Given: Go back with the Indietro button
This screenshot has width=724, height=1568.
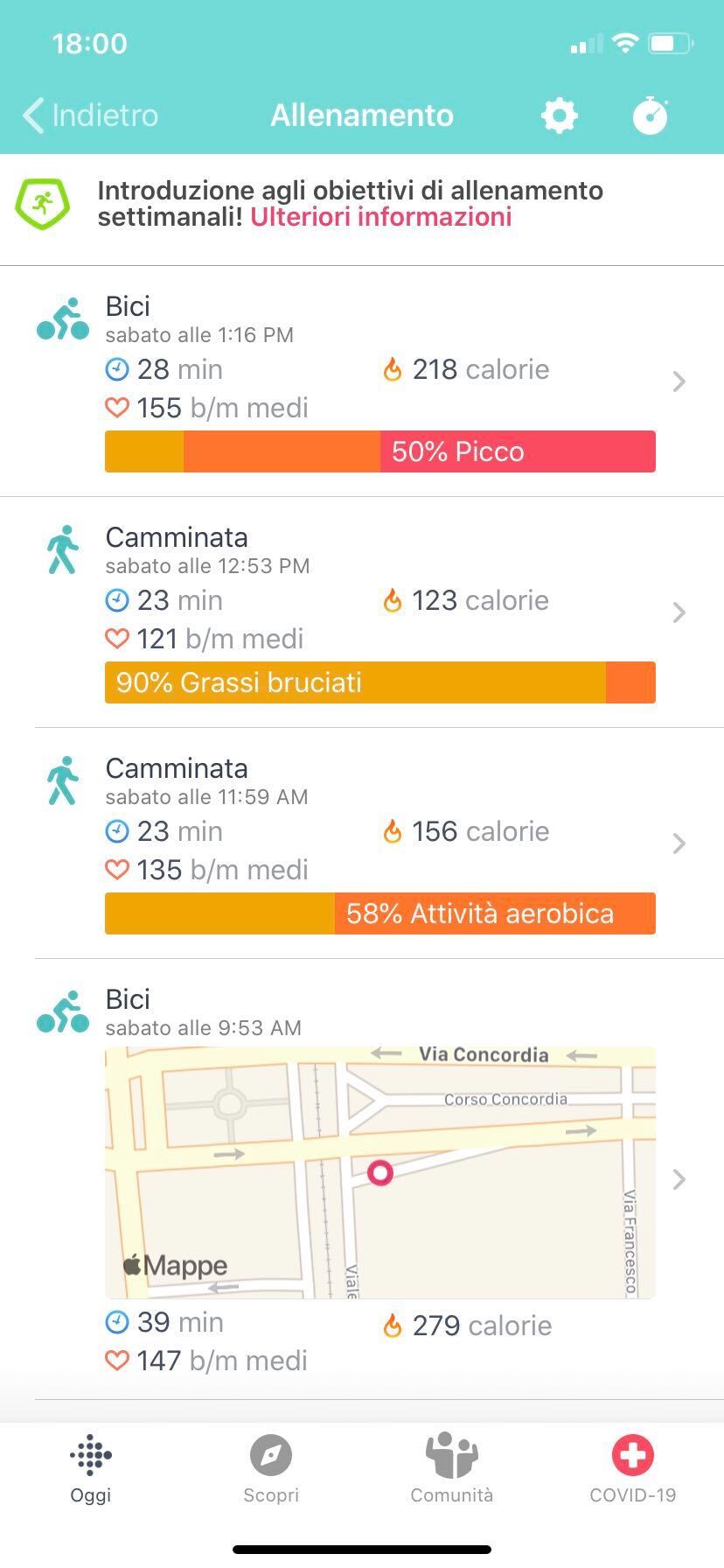Looking at the screenshot, I should click(91, 115).
